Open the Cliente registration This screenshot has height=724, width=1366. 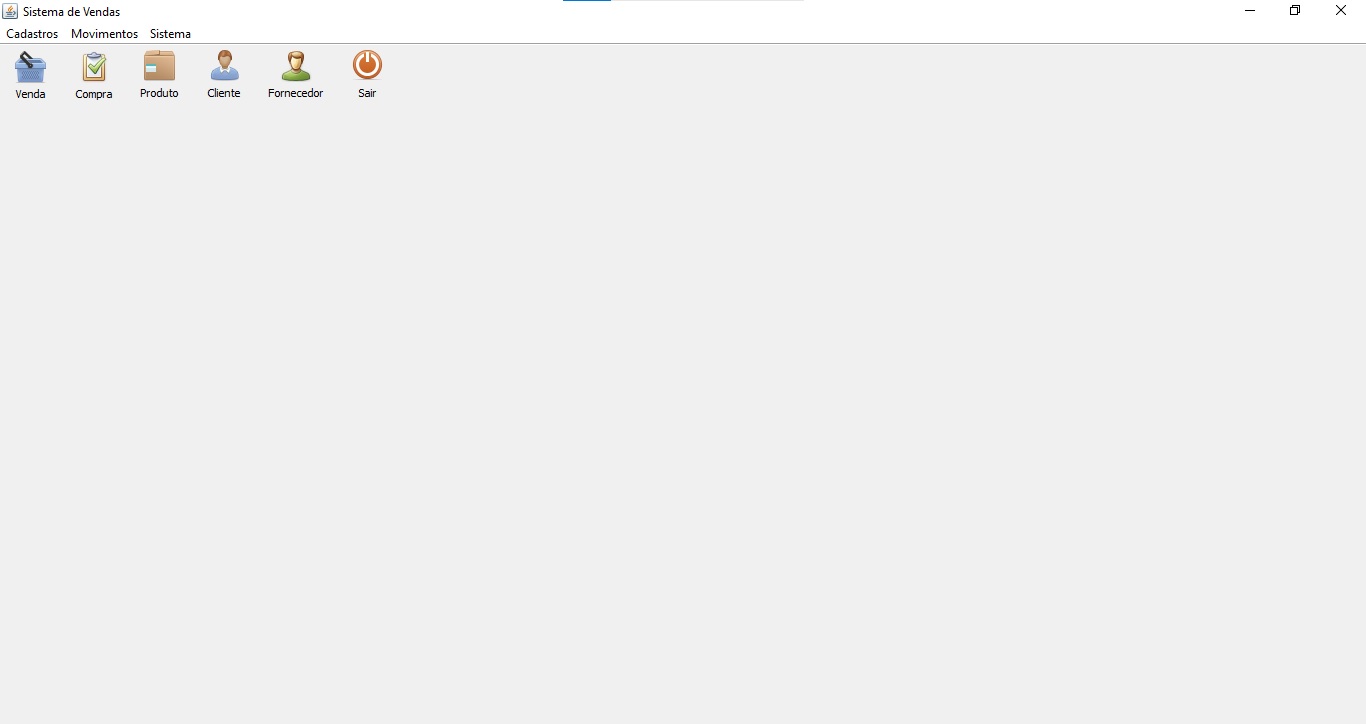coord(224,75)
